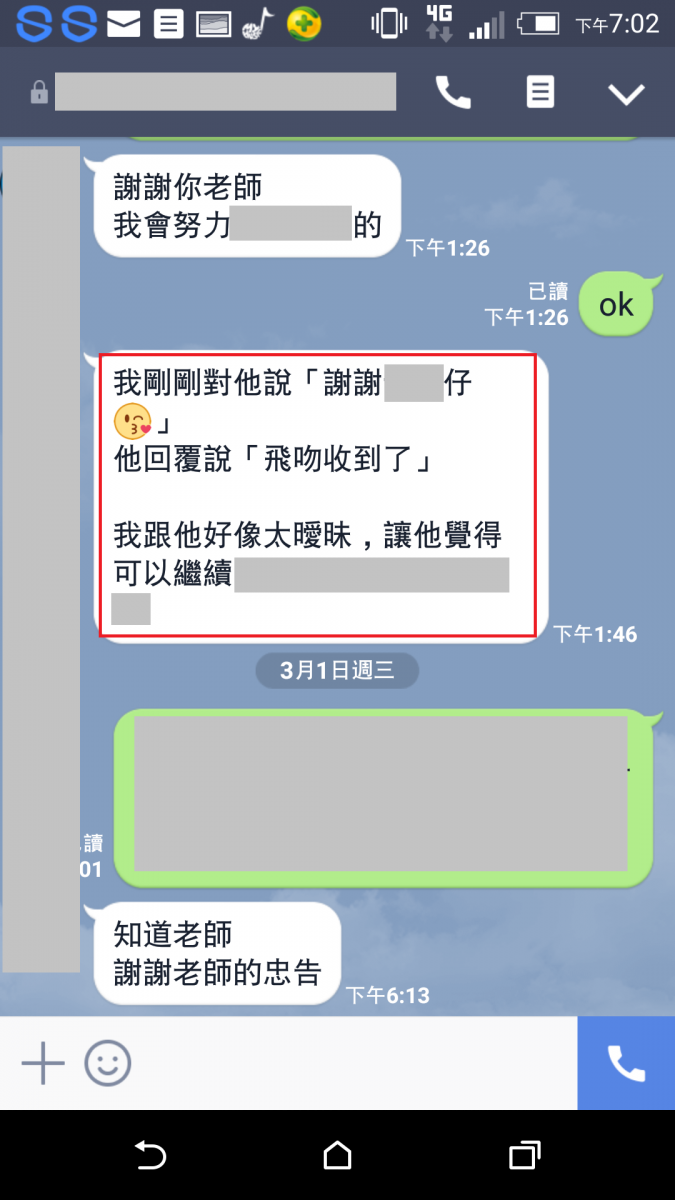Viewport: 675px width, 1200px height.
Task: Expand the chat menu chevron
Action: [x=627, y=94]
